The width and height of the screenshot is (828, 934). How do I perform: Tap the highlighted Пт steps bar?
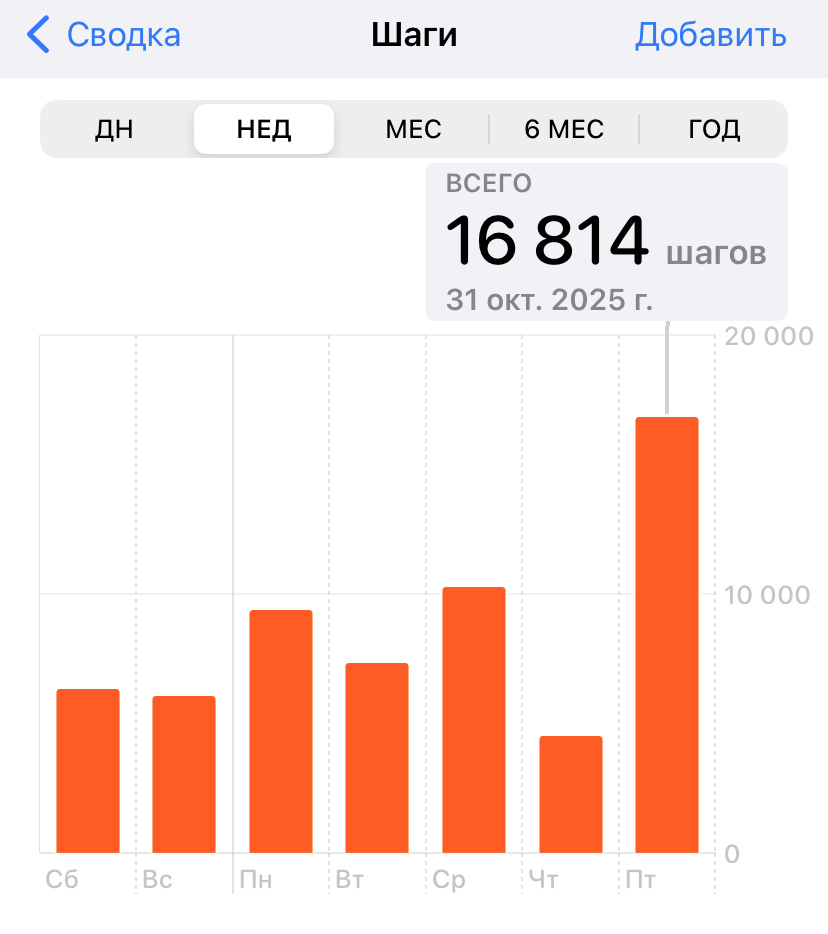pos(667,635)
